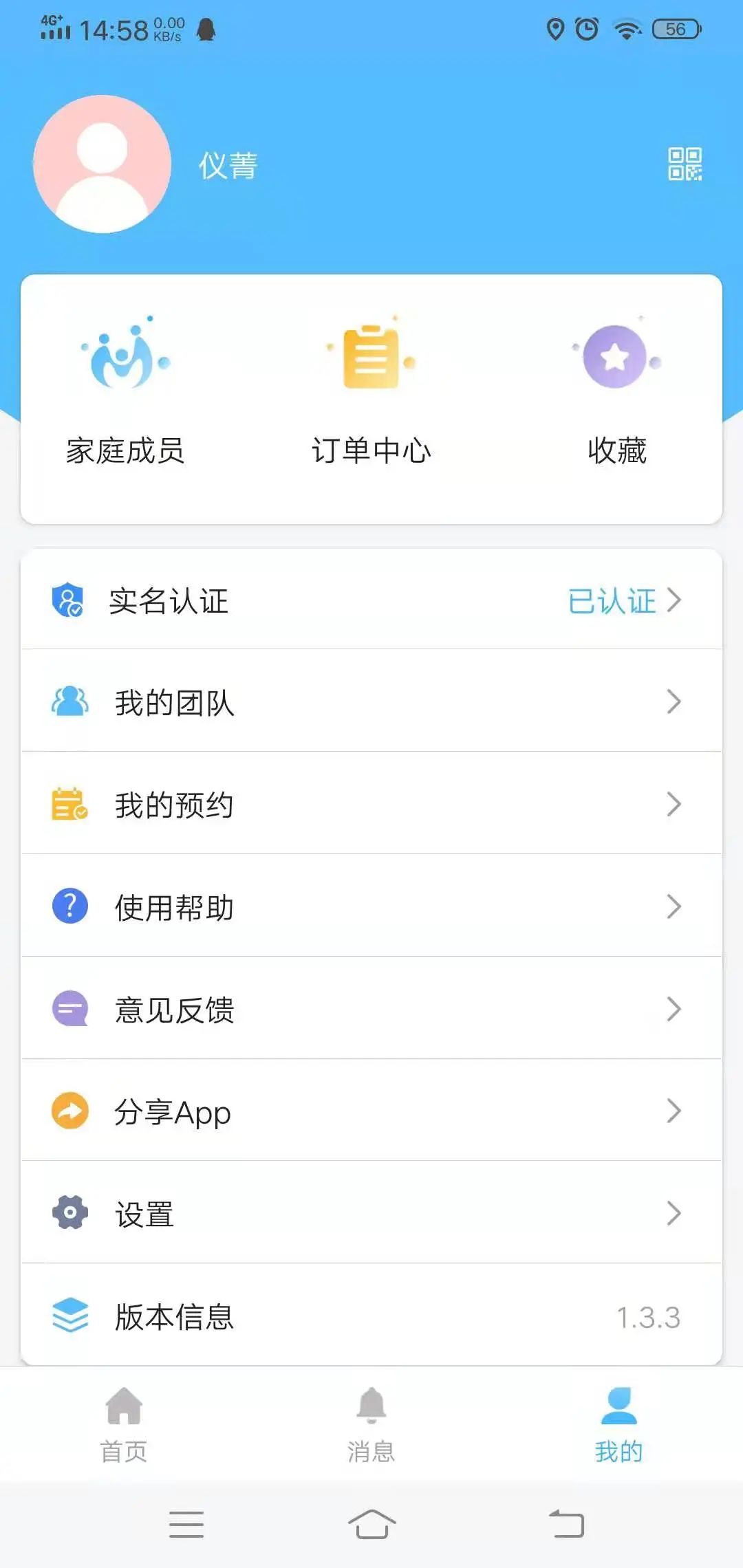Open the QR code icon
The width and height of the screenshot is (743, 1568).
(x=685, y=164)
